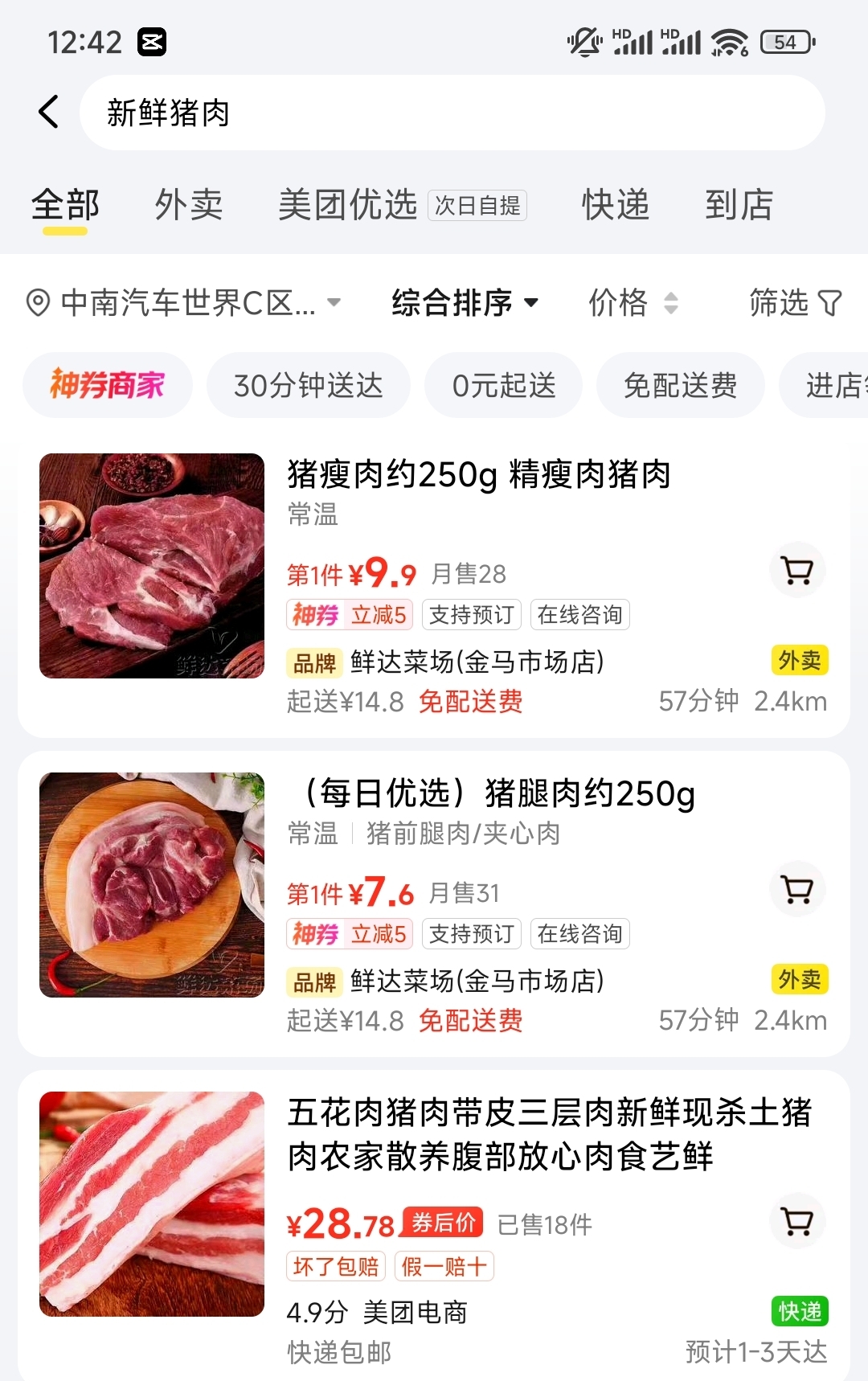Apply the 30分钟送达 filter chip
This screenshot has width=868, height=1381.
[x=308, y=385]
